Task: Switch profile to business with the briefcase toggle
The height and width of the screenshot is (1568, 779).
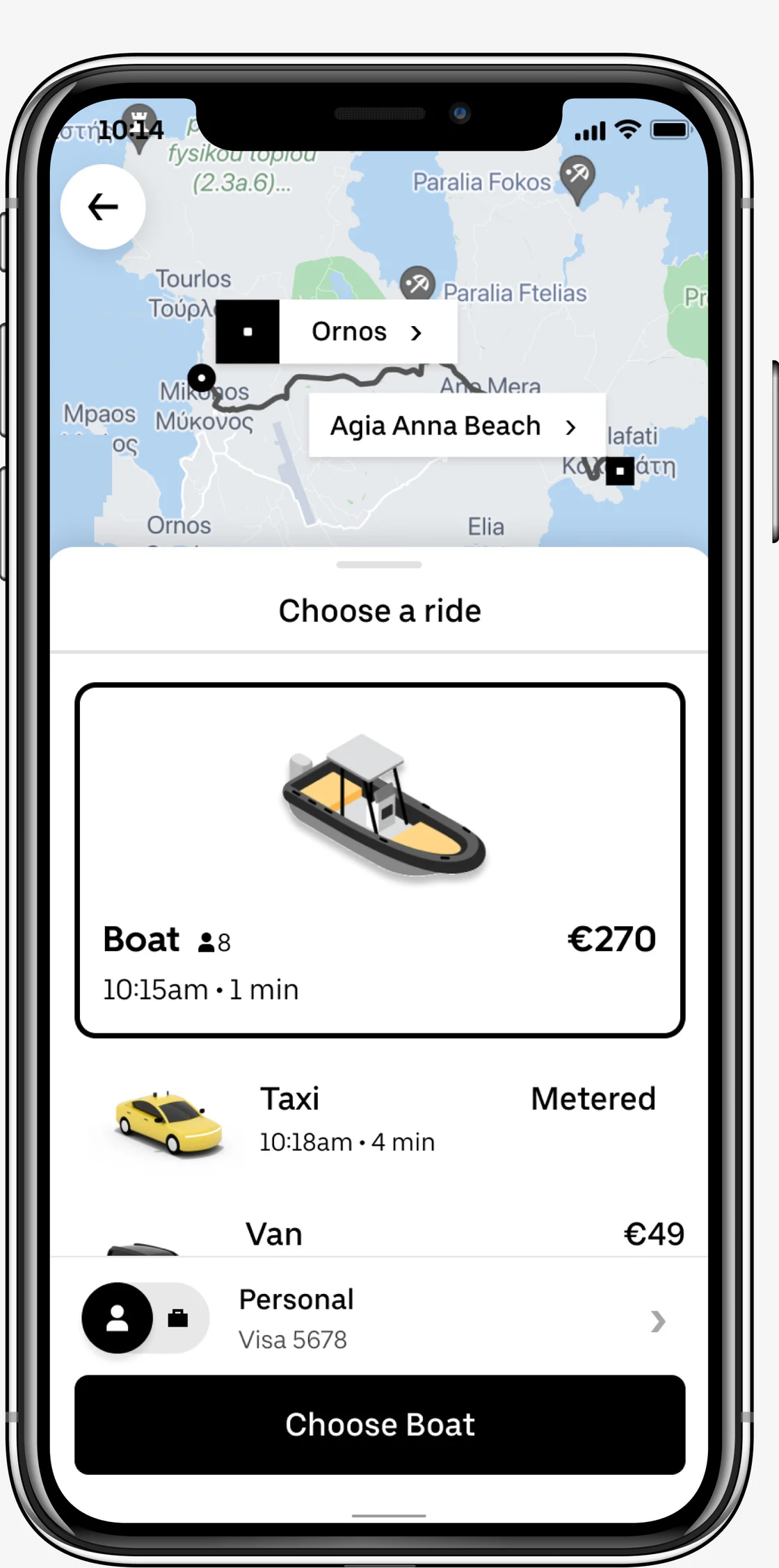Action: click(x=178, y=1318)
